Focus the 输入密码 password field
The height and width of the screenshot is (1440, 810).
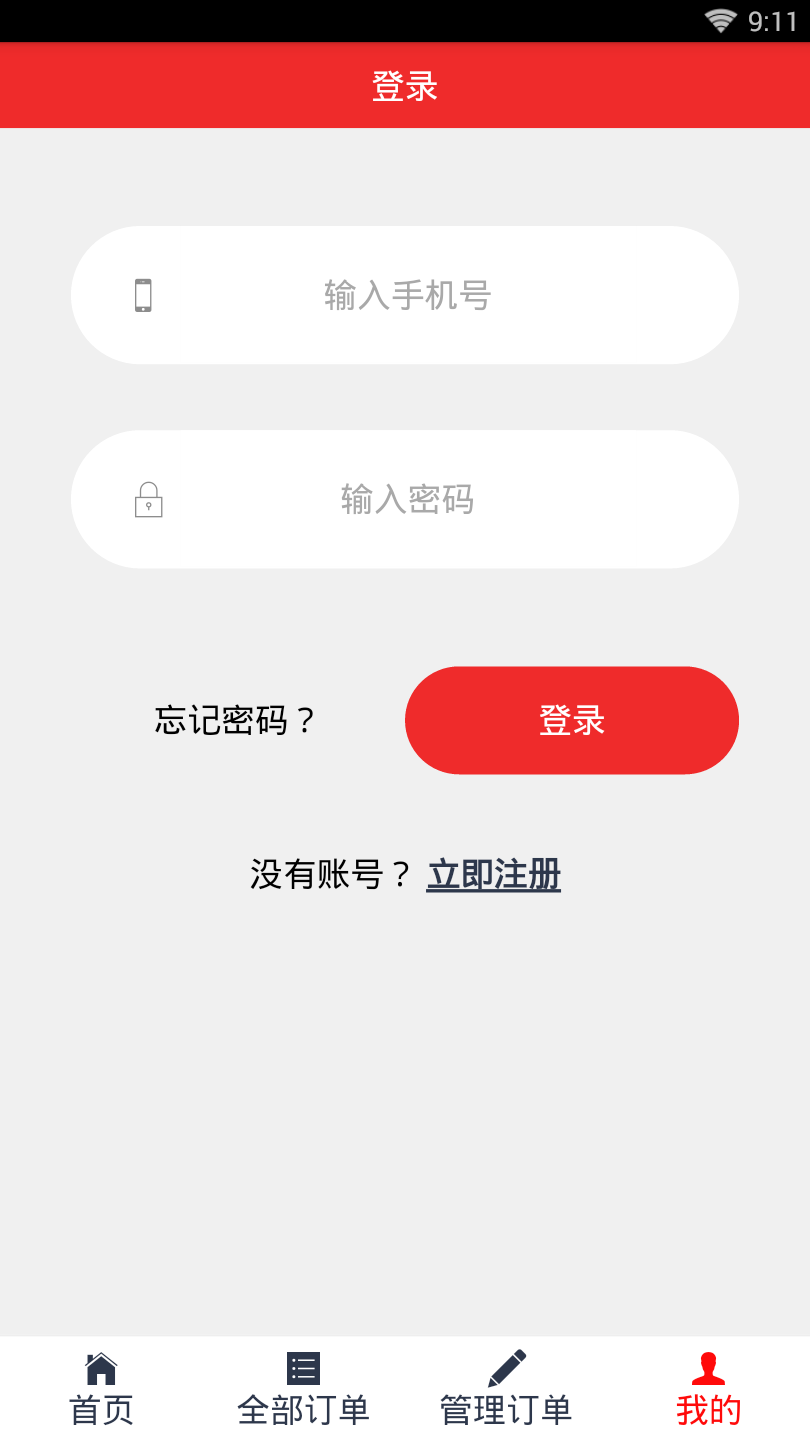(x=406, y=499)
